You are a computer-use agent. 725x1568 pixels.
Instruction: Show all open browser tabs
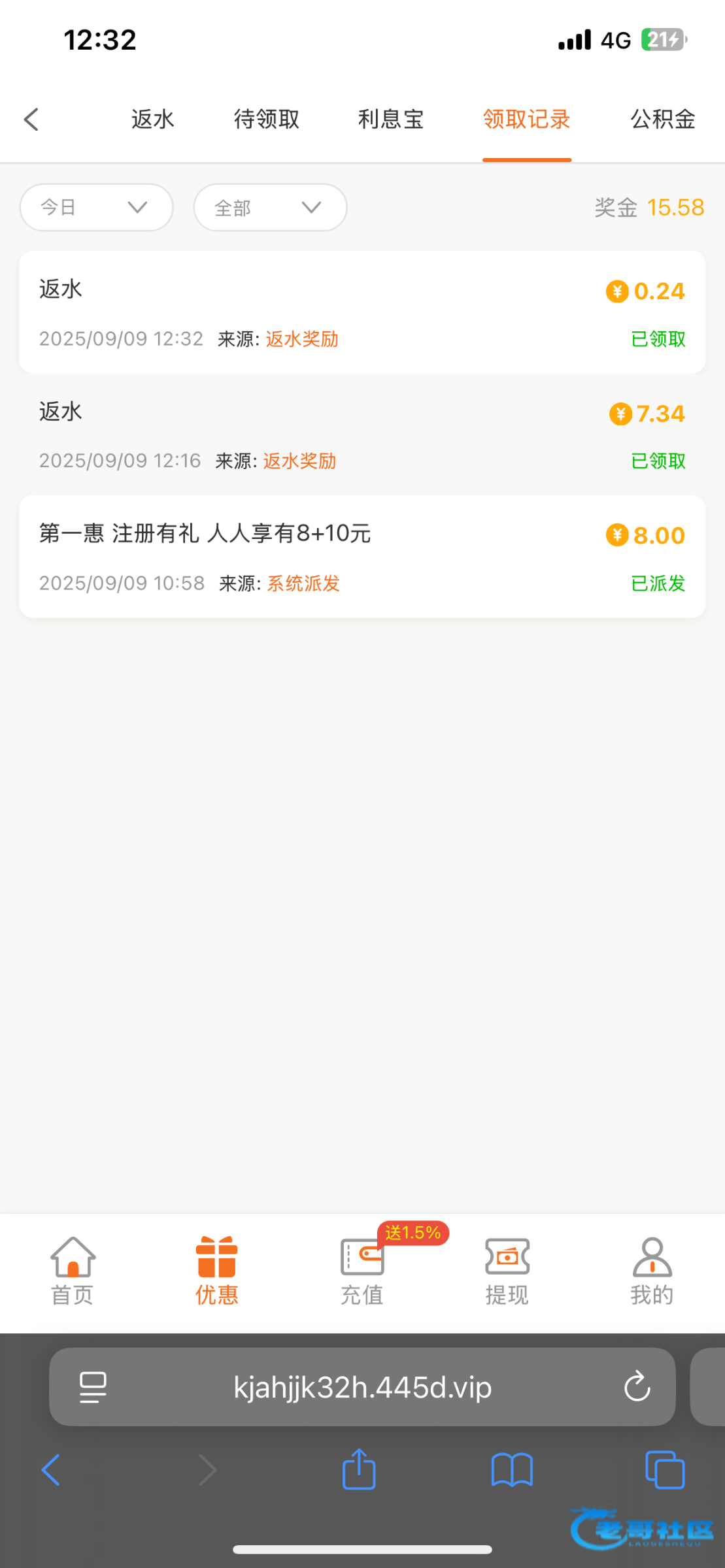pos(664,1470)
